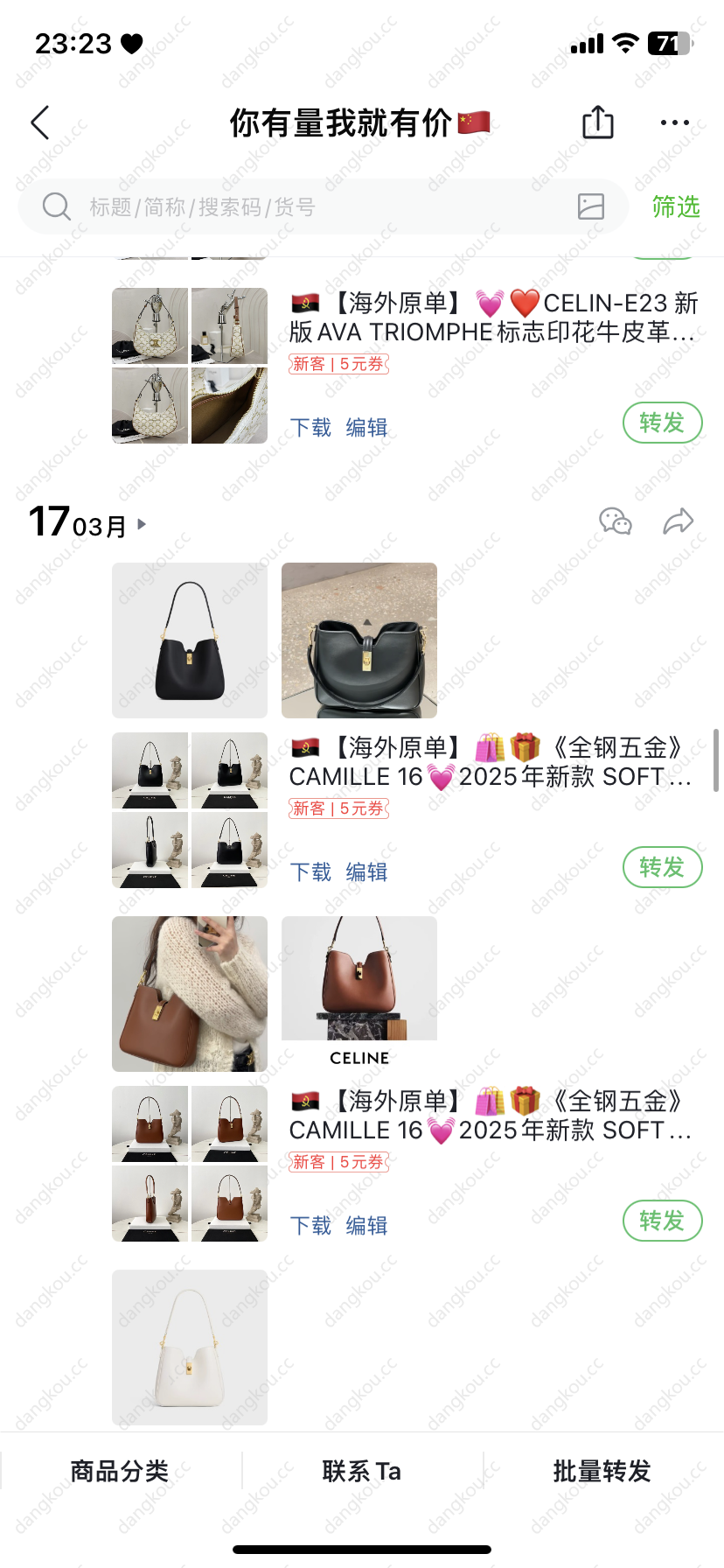Open the brown bag model photo
Screen dimensions: 724x1568
click(190, 993)
